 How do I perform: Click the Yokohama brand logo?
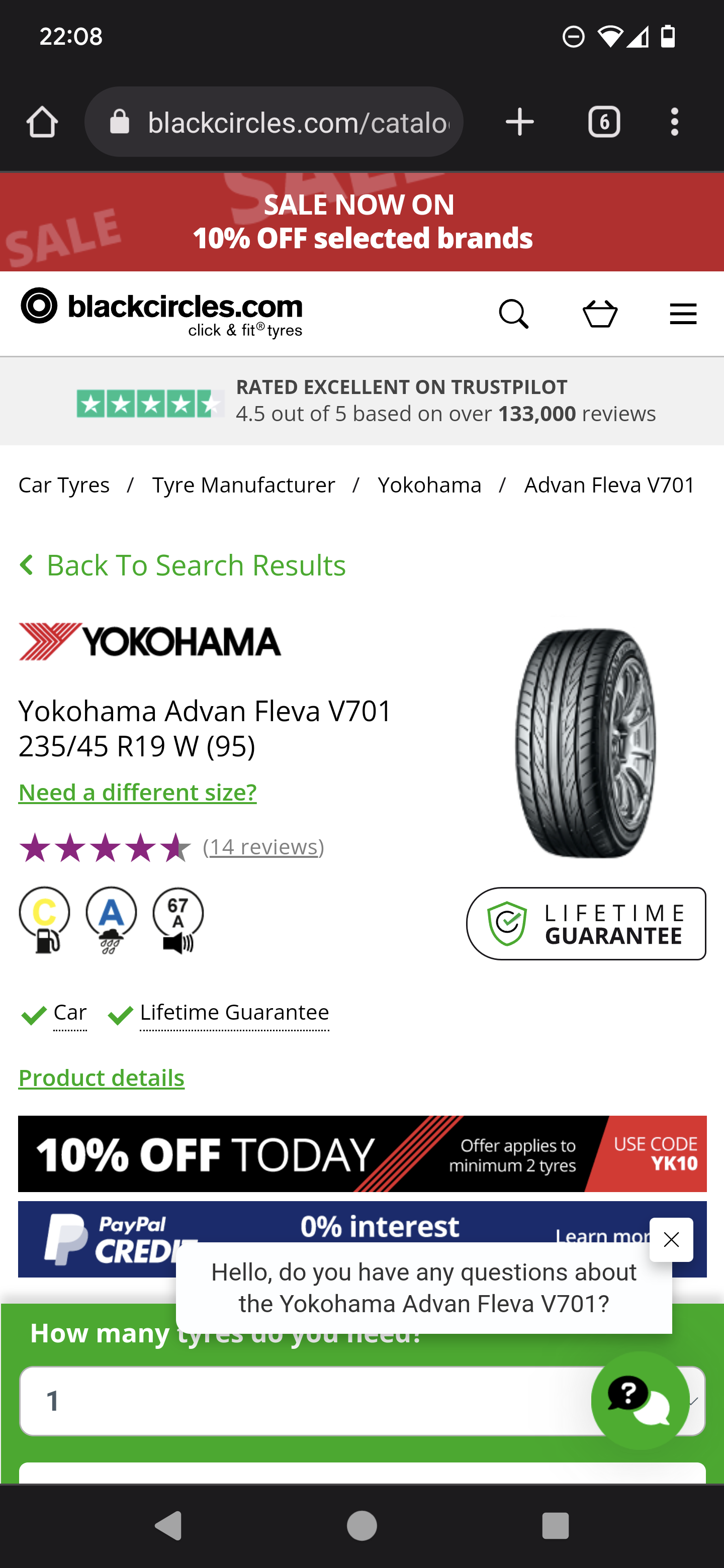[150, 640]
